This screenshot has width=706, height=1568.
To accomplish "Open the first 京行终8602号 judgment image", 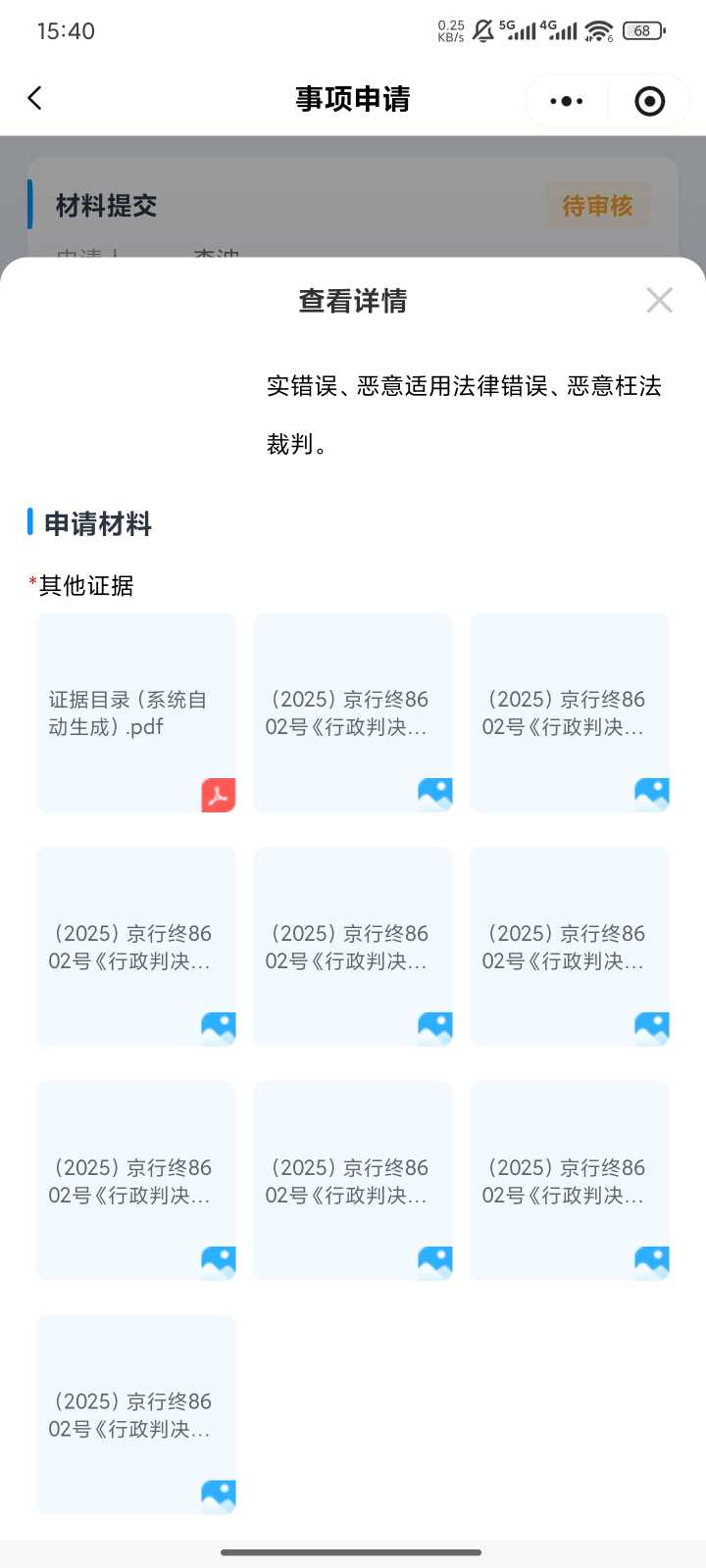I will point(353,712).
